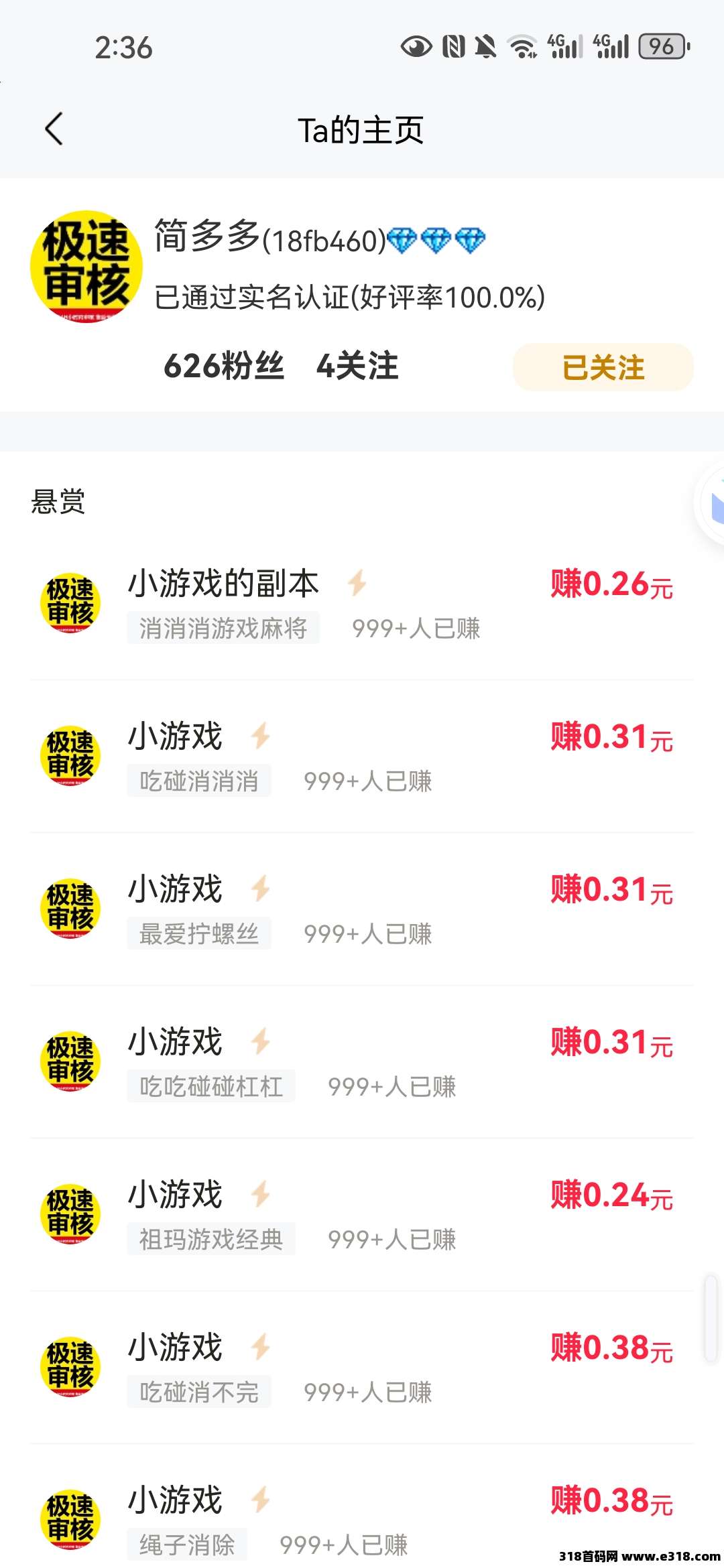
Task: Tap the 已关注 following button
Action: coord(603,367)
